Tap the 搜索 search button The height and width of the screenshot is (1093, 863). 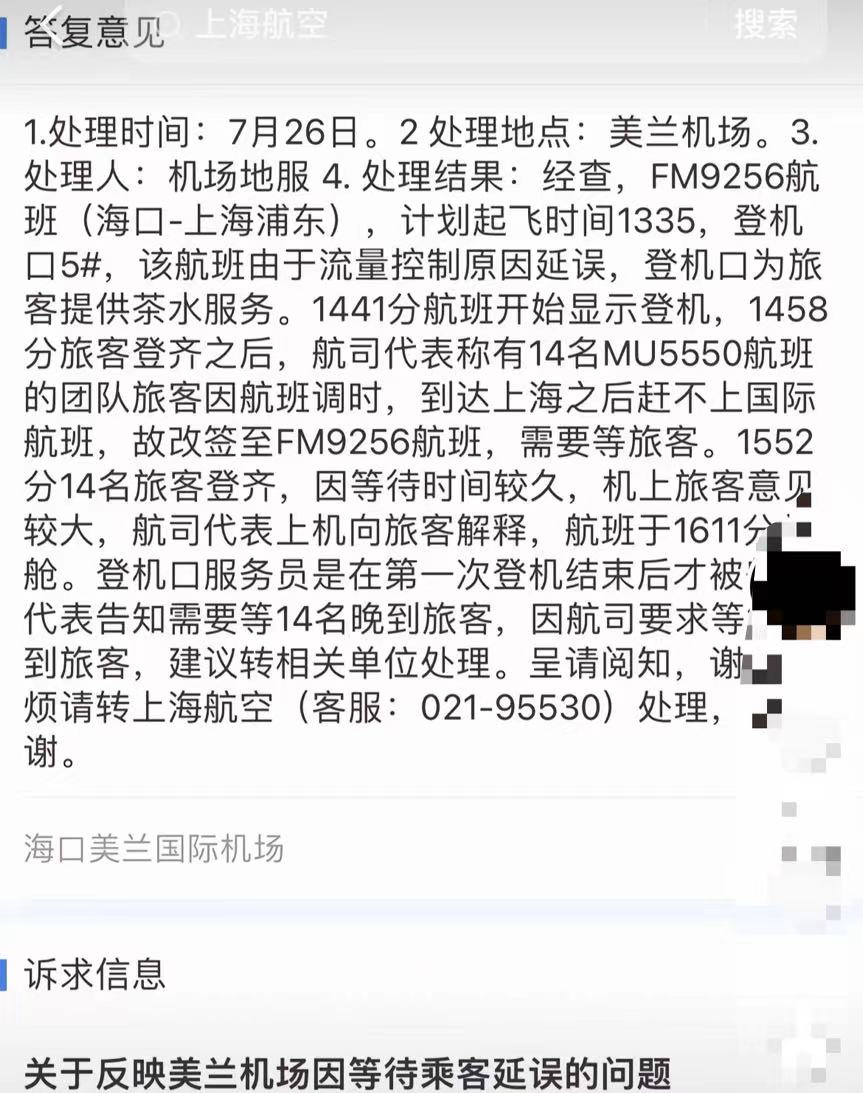[x=766, y=24]
